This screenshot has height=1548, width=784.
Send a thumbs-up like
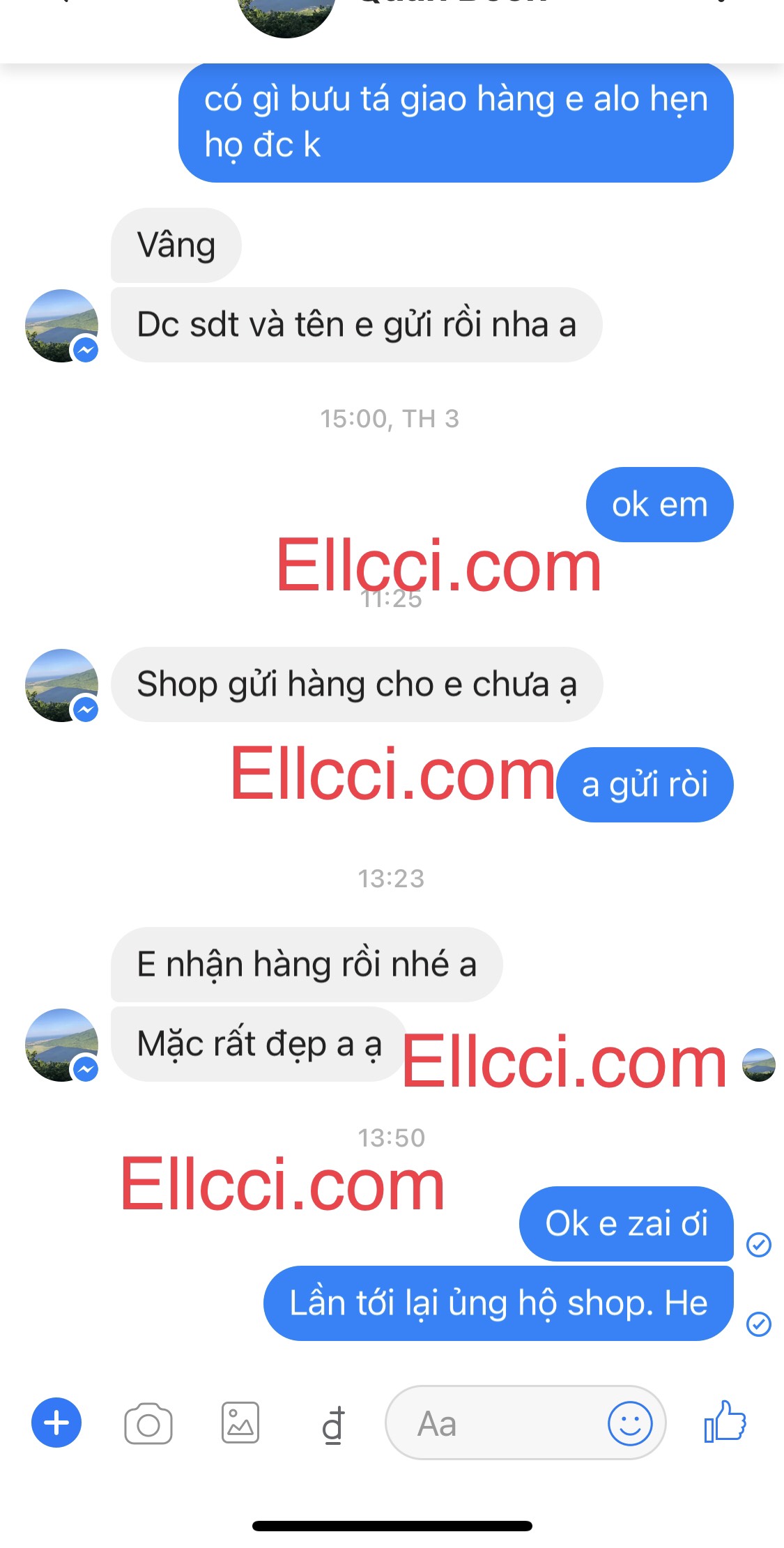click(x=725, y=1422)
